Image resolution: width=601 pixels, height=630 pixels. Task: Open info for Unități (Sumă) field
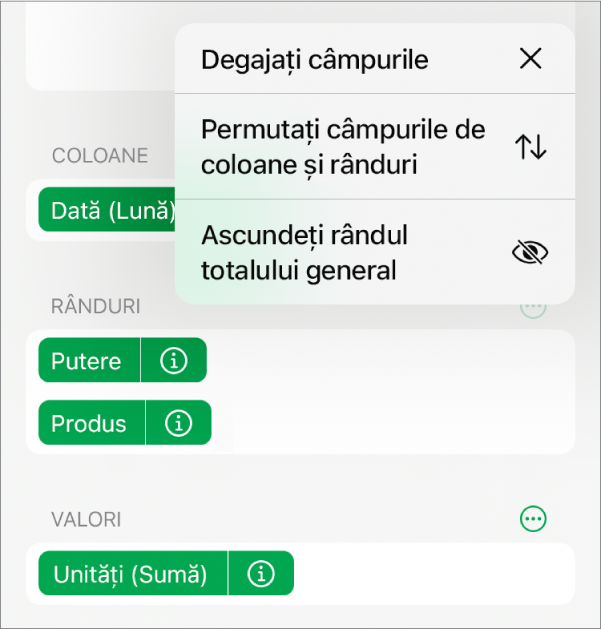click(262, 574)
